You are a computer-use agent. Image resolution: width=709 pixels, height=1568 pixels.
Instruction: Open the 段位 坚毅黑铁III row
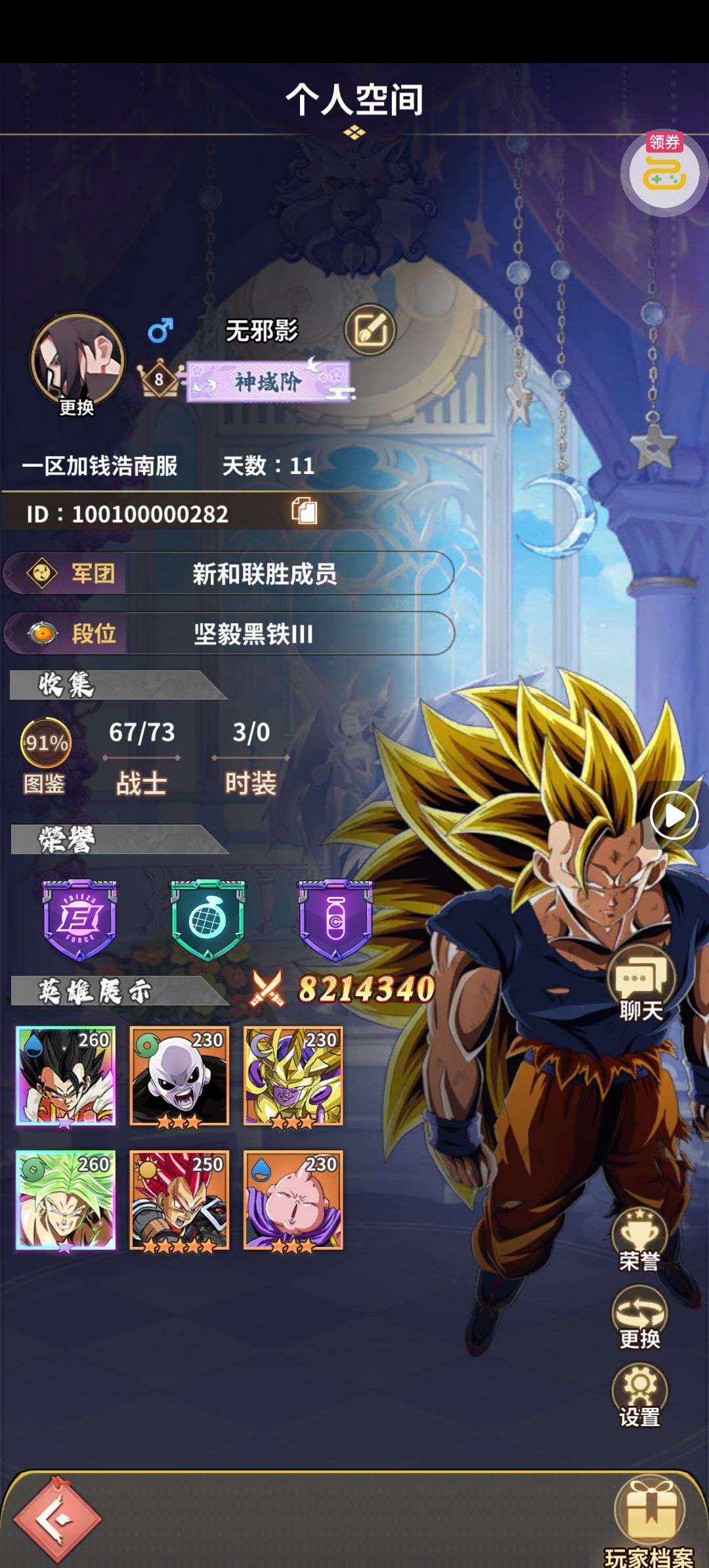(x=228, y=634)
